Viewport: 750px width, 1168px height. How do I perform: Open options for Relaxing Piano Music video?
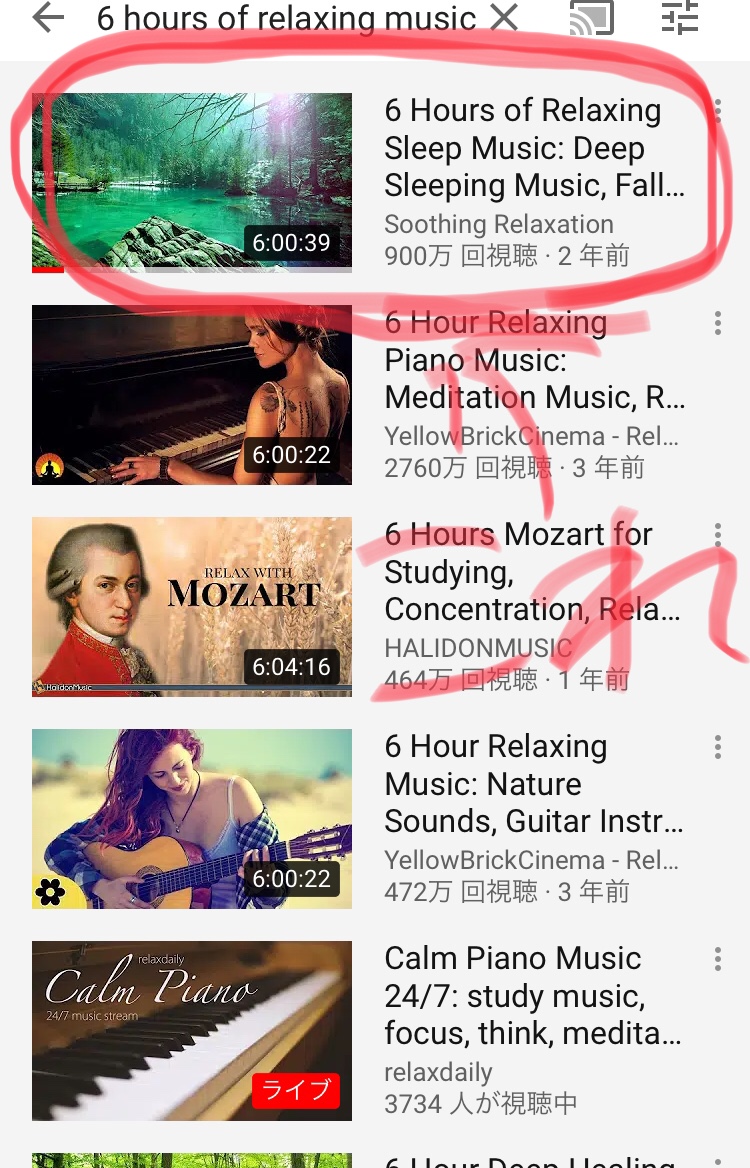pyautogui.click(x=717, y=323)
